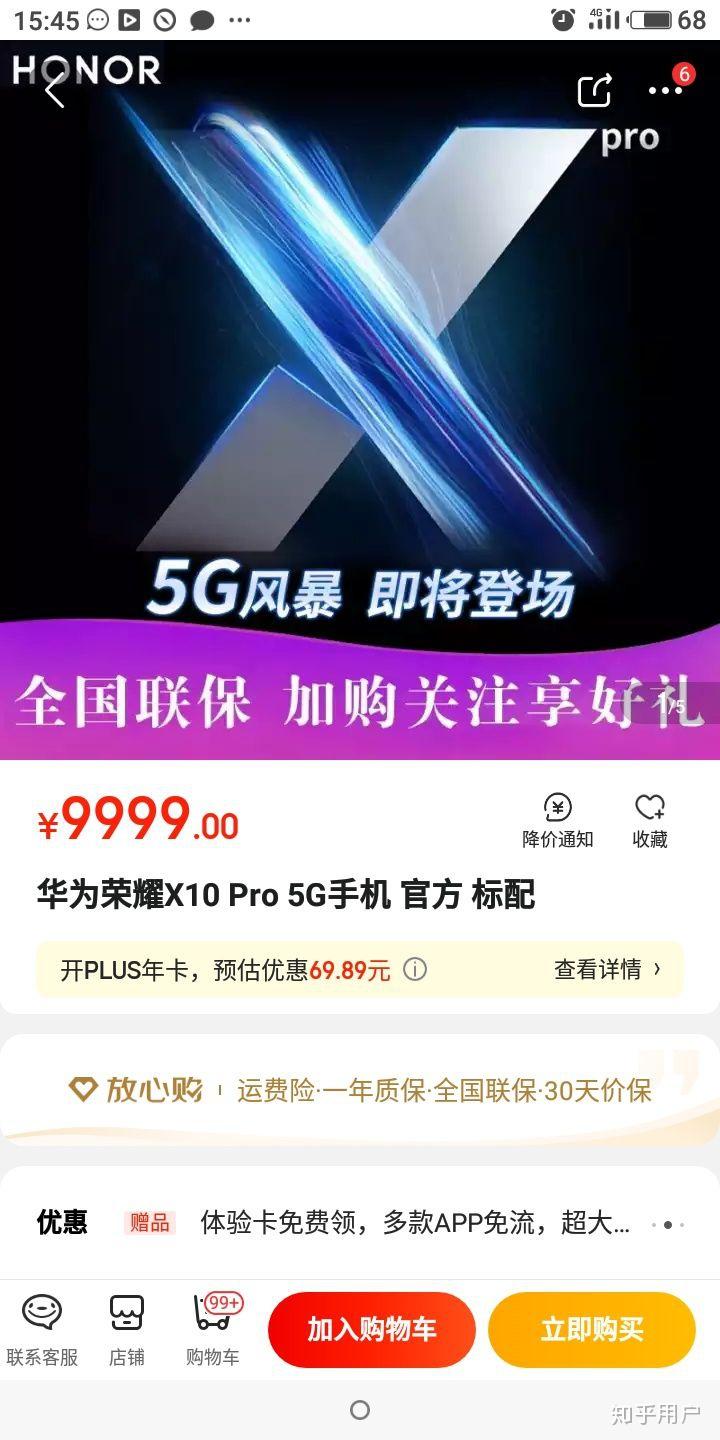Screen dimensions: 720x1440
Task: Open the more menu showing 6 notifications
Action: coord(665,90)
